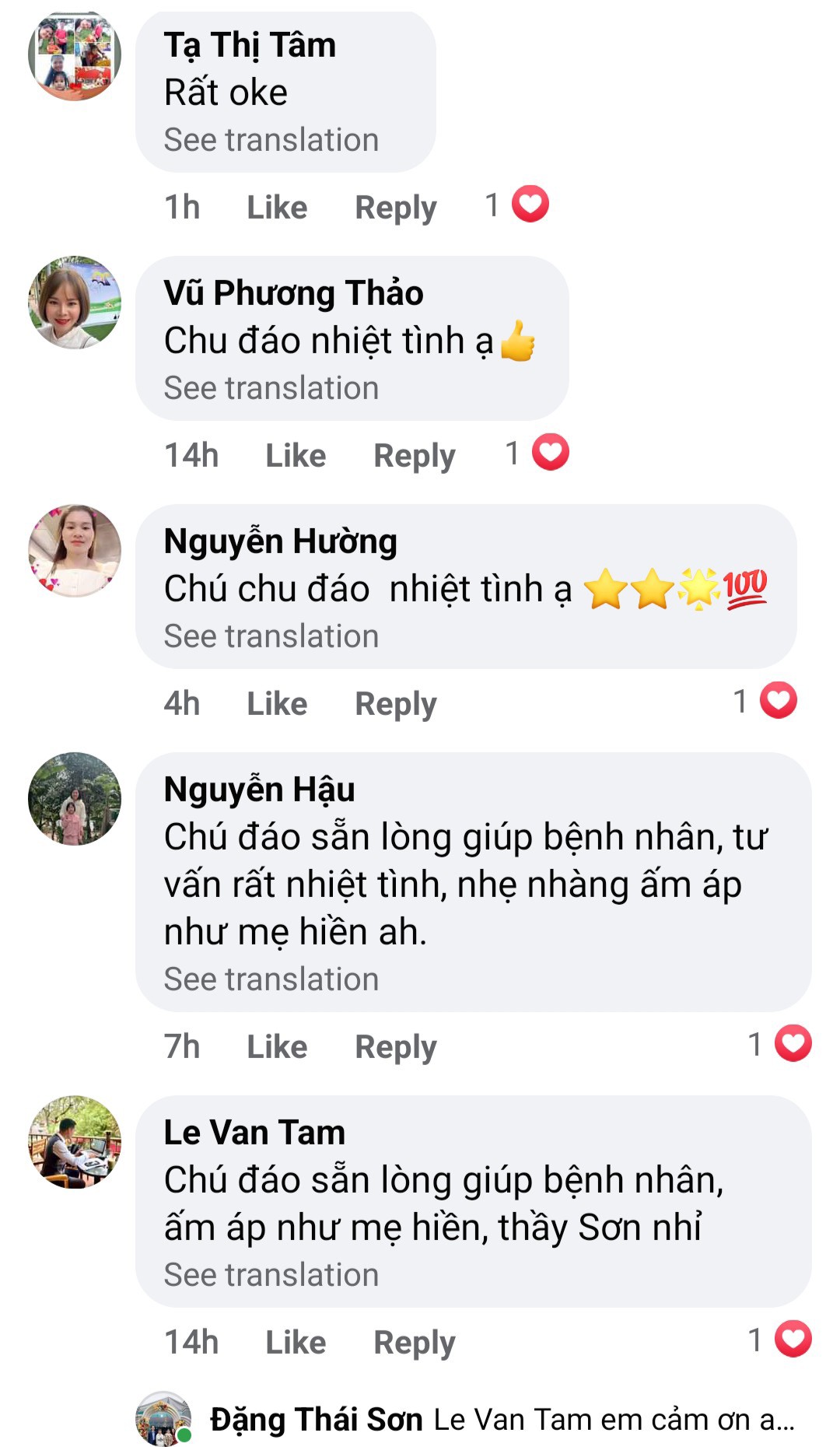Open Tạ Thị Tâm's profile picture
840x1447 pixels.
pyautogui.click(x=75, y=54)
